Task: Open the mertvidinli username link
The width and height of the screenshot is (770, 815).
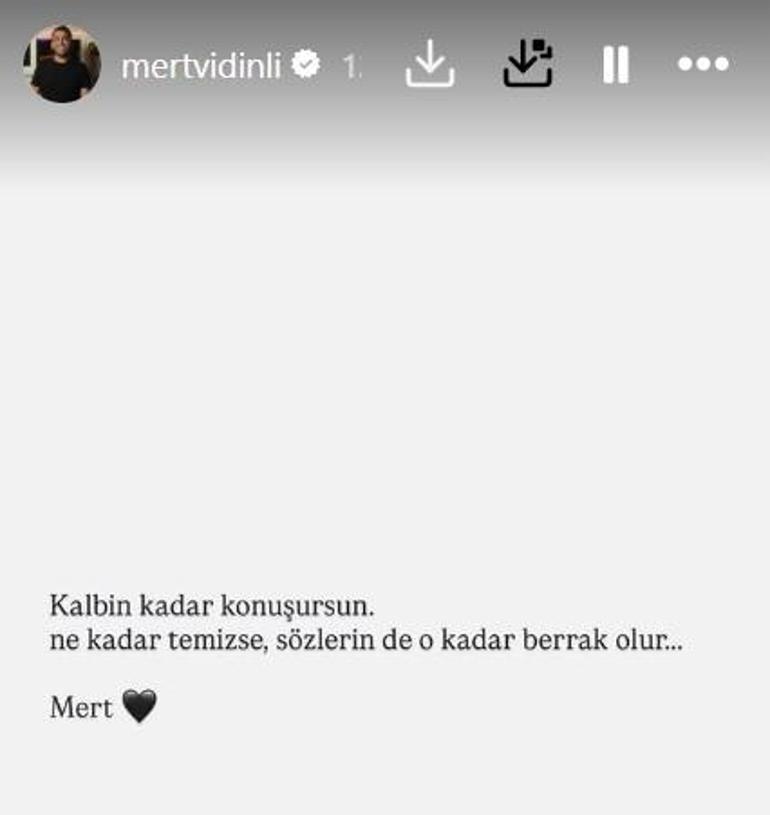Action: (x=201, y=66)
